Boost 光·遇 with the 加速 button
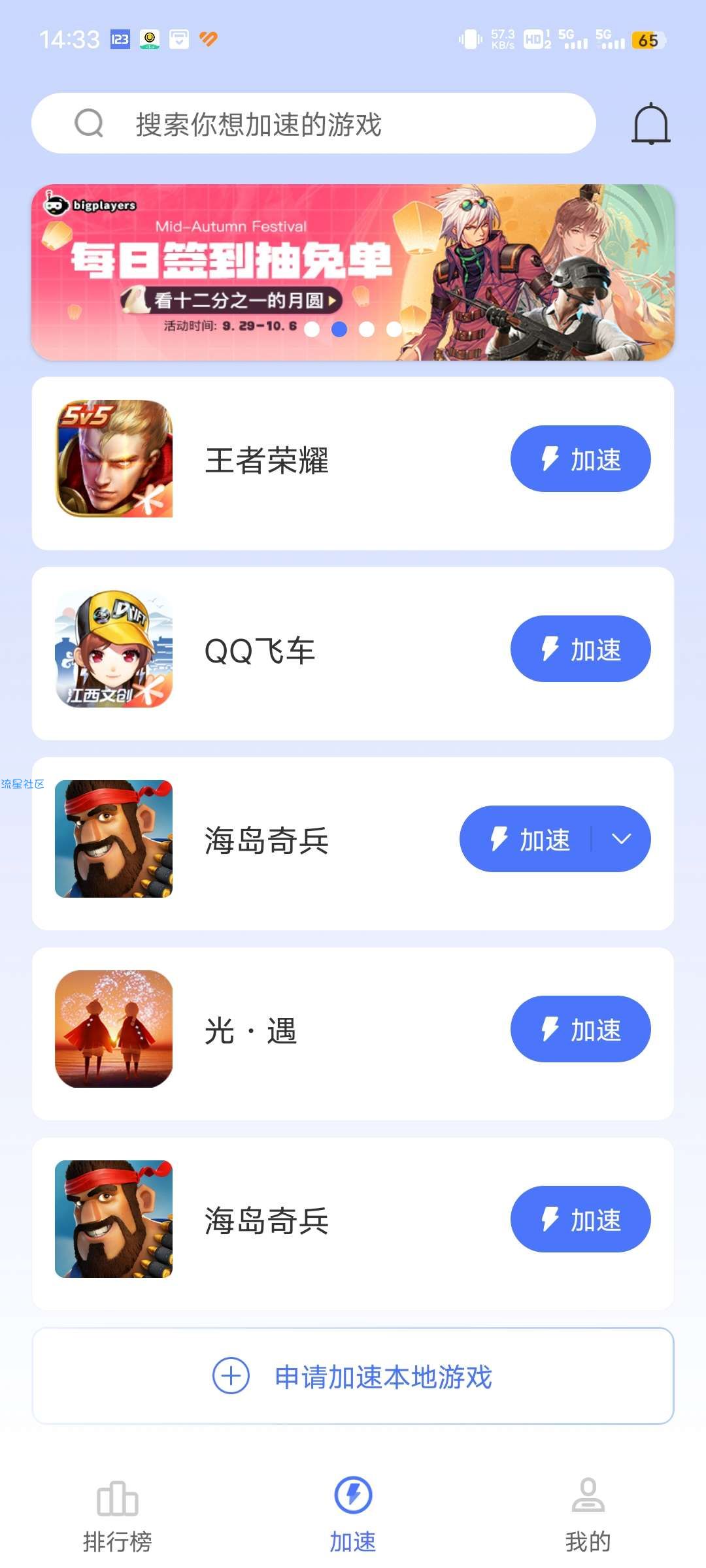 [x=580, y=1029]
